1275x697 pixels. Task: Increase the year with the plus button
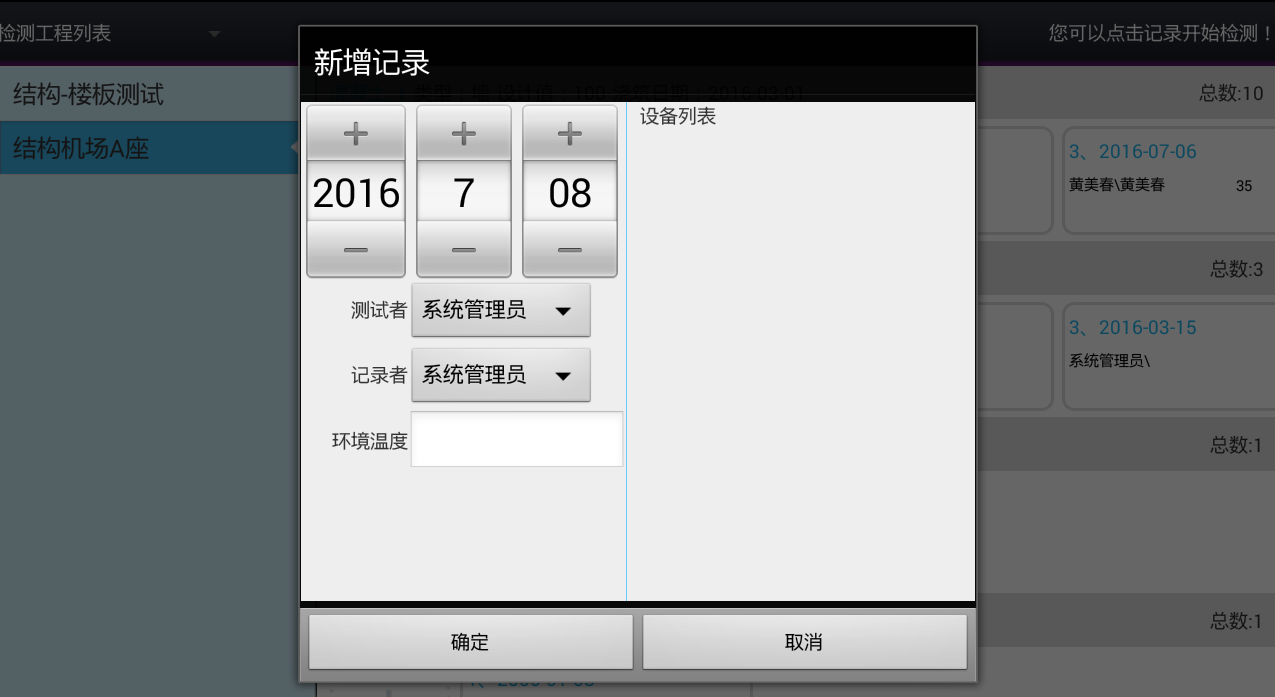(x=356, y=133)
